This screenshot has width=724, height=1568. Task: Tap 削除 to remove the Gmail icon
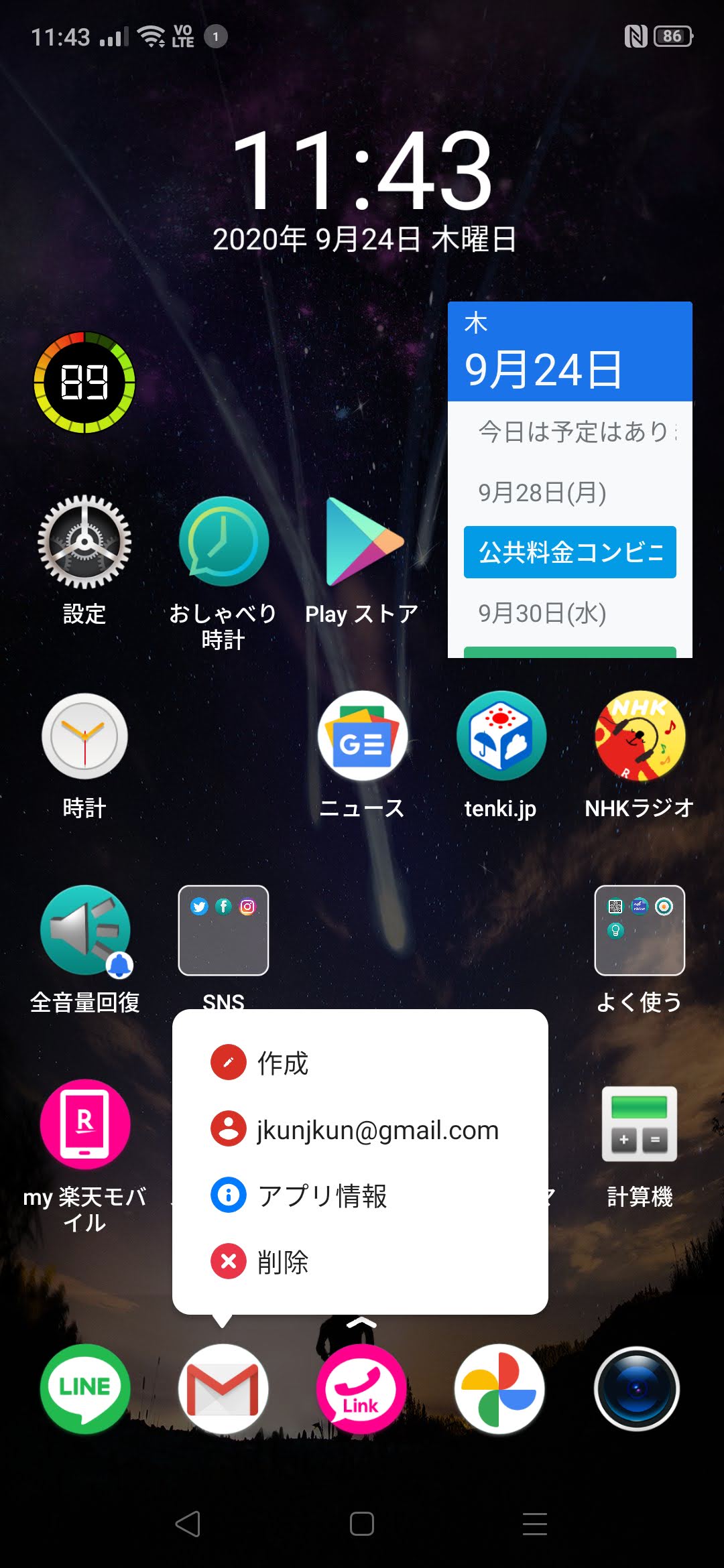click(x=282, y=1262)
